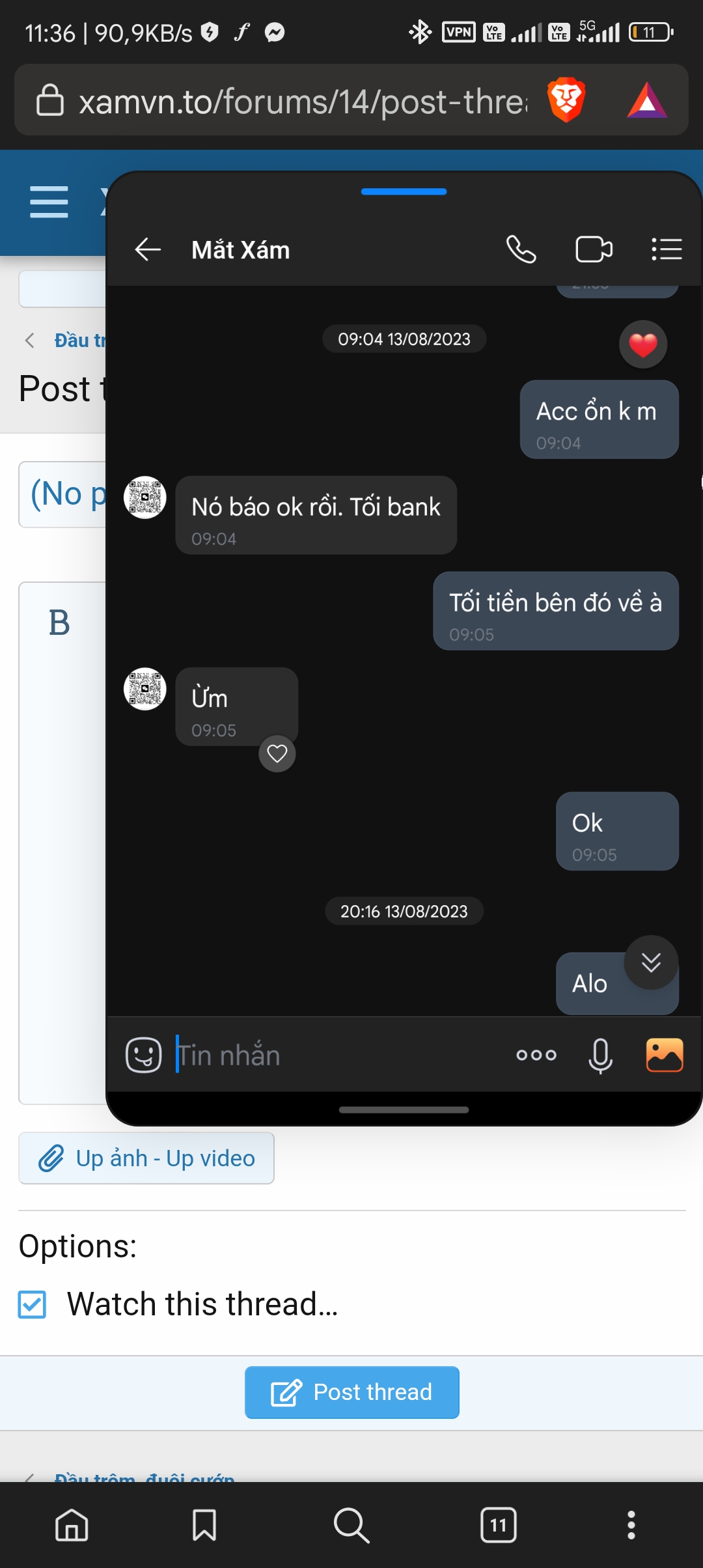Screen dimensions: 703x1568
Task: Open the photo gallery picker
Action: coord(665,1055)
